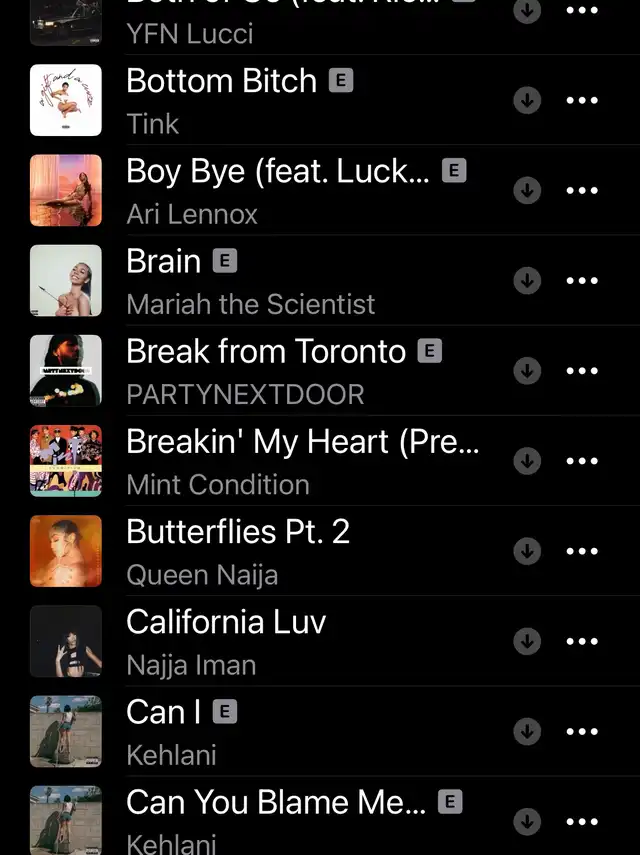Open more options for Boy Bye
Viewport: 640px width, 855px height.
[582, 190]
